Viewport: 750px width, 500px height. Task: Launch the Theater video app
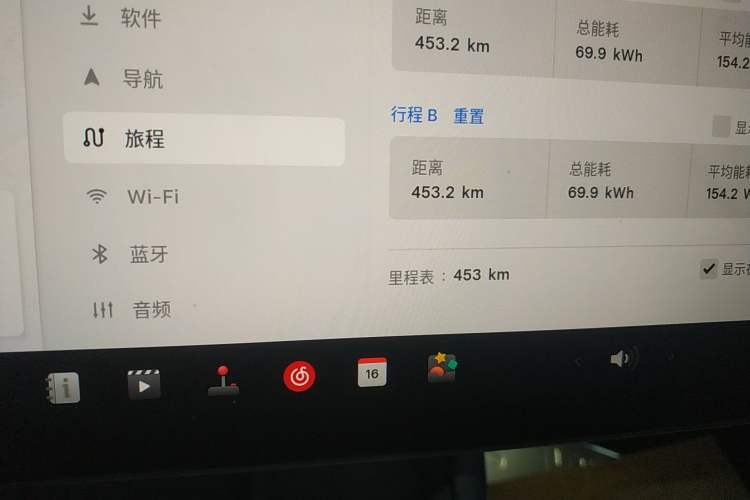tap(144, 383)
